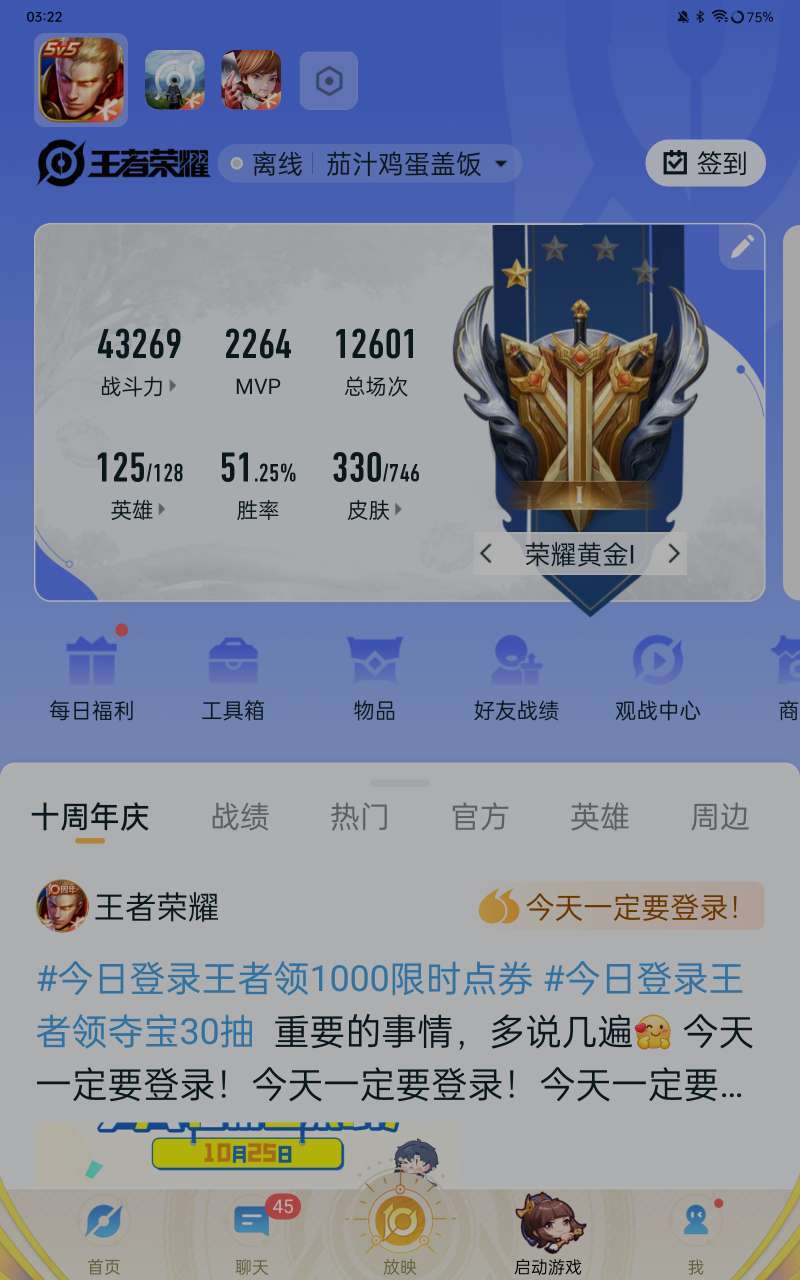The width and height of the screenshot is (800, 1280).
Task: Edit the profile card with the pencil icon
Action: tap(742, 247)
